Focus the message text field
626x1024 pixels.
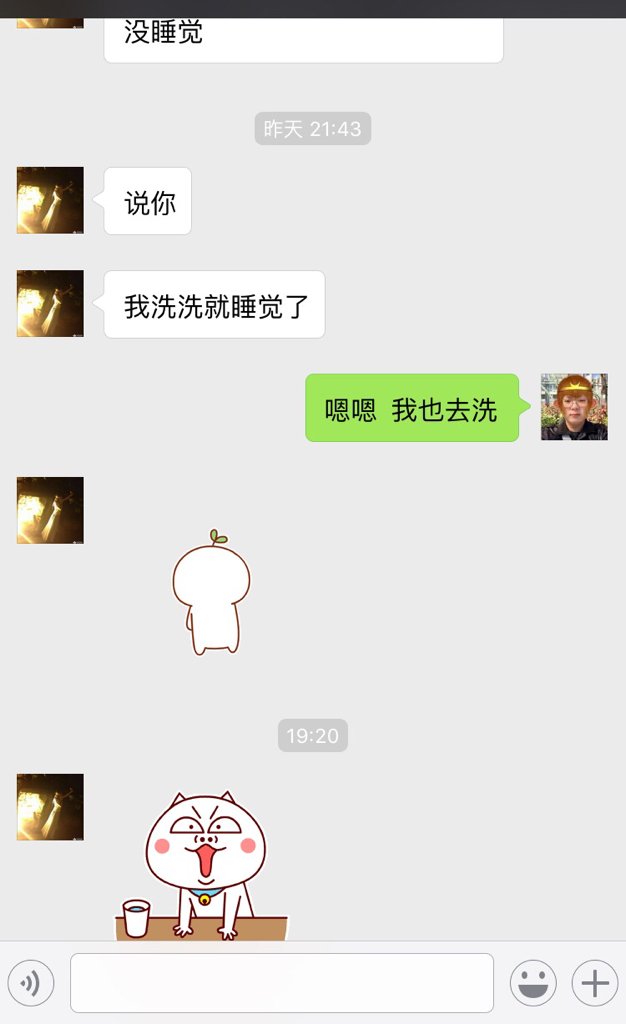tap(281, 983)
